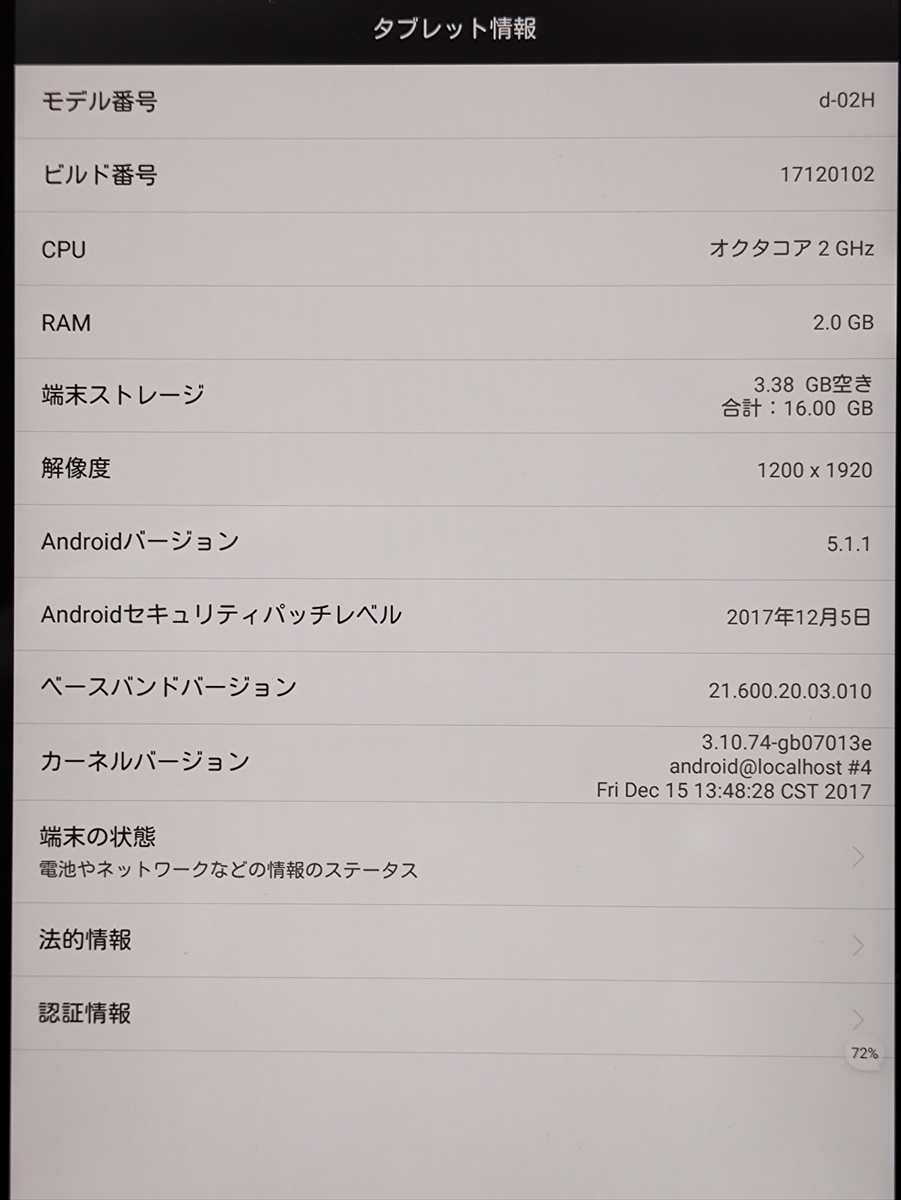Open the 法的情報 row
This screenshot has width=901, height=1200.
pyautogui.click(x=450, y=942)
